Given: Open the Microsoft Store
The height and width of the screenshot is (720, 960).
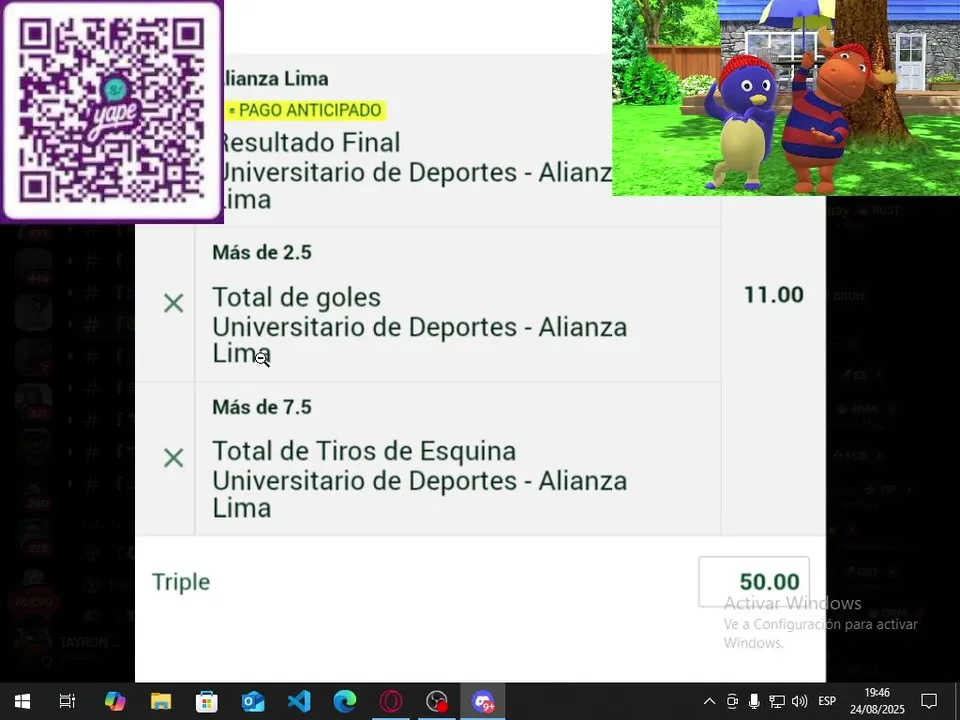Looking at the screenshot, I should [207, 701].
